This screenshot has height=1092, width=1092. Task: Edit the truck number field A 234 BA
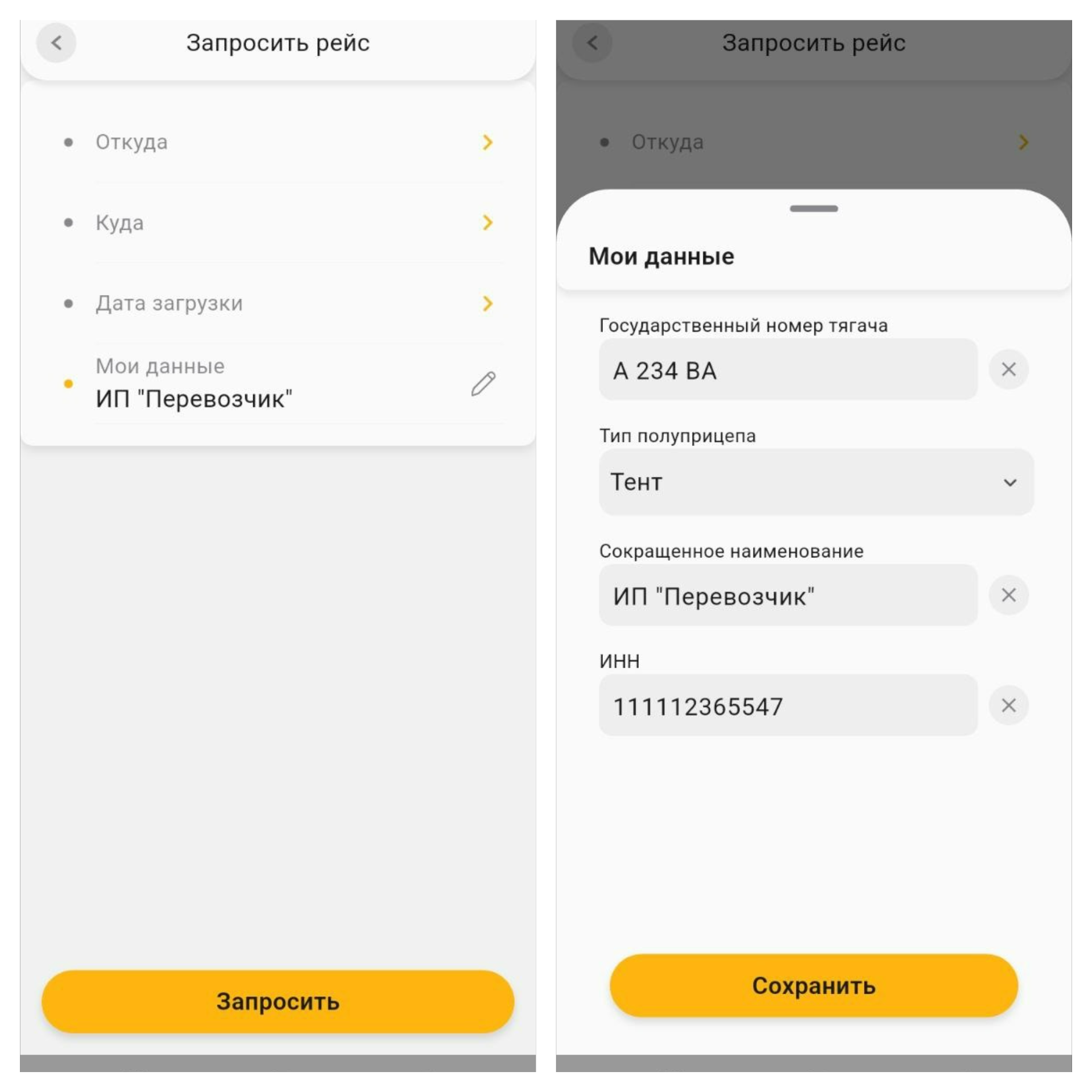click(x=788, y=370)
